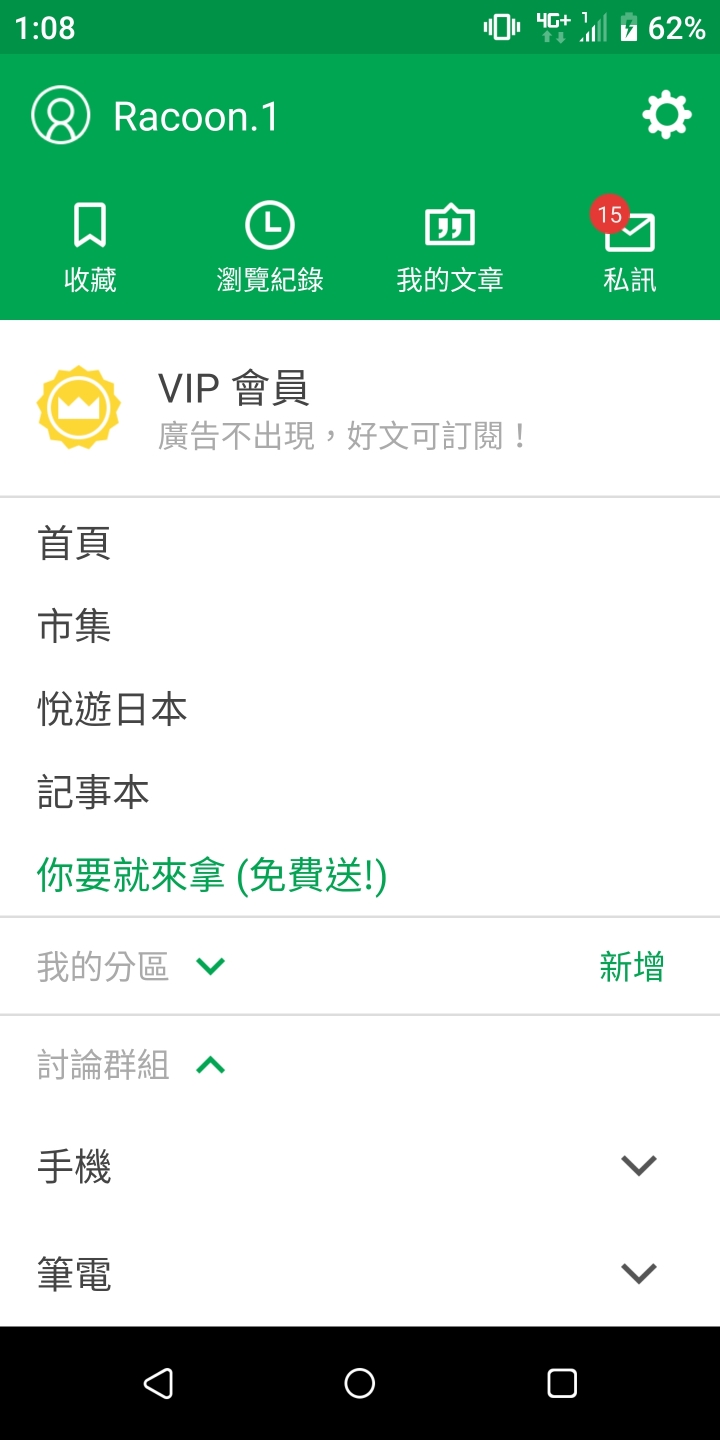Check 私訊 private messages

point(630,248)
